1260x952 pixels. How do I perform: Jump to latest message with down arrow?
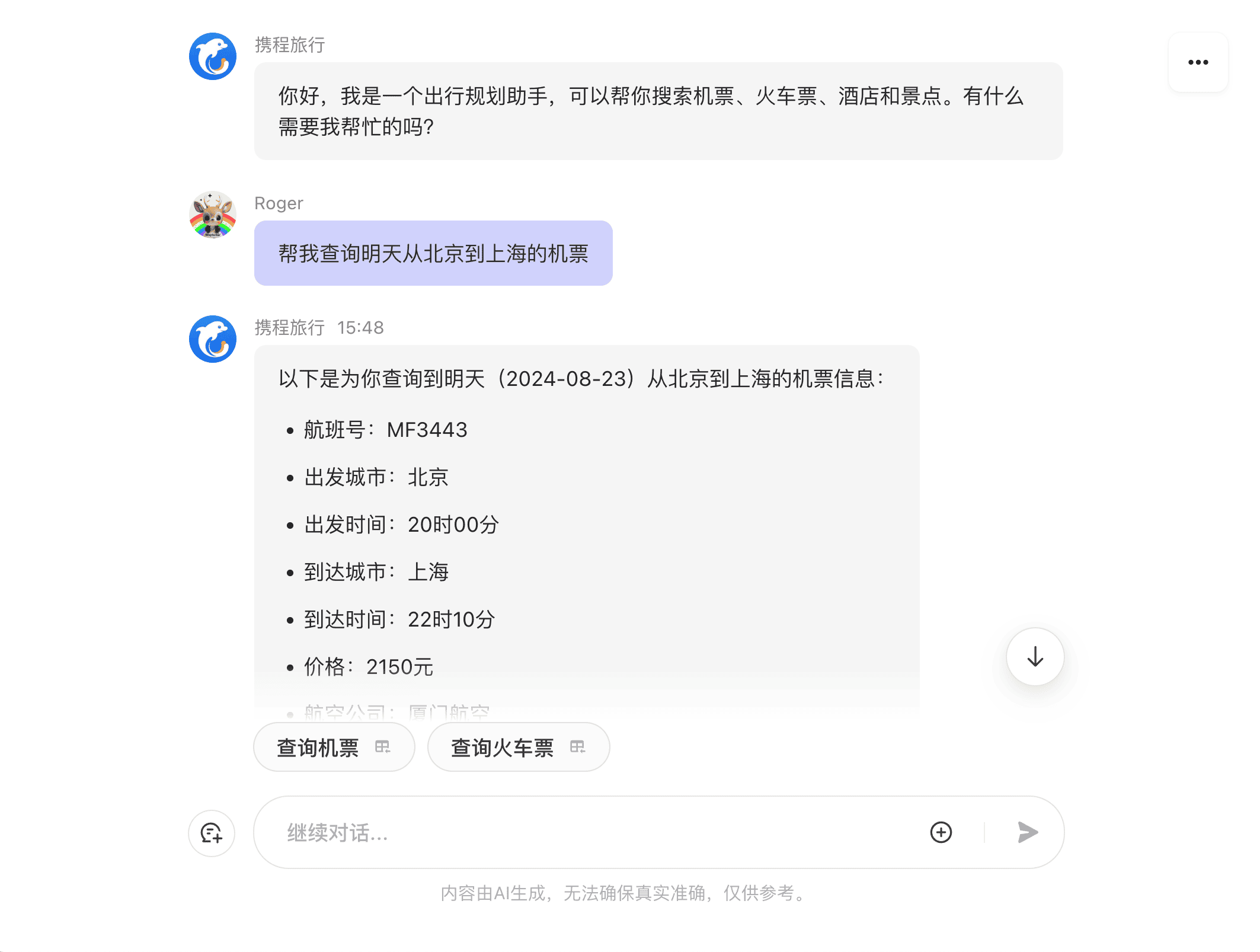click(x=1035, y=657)
